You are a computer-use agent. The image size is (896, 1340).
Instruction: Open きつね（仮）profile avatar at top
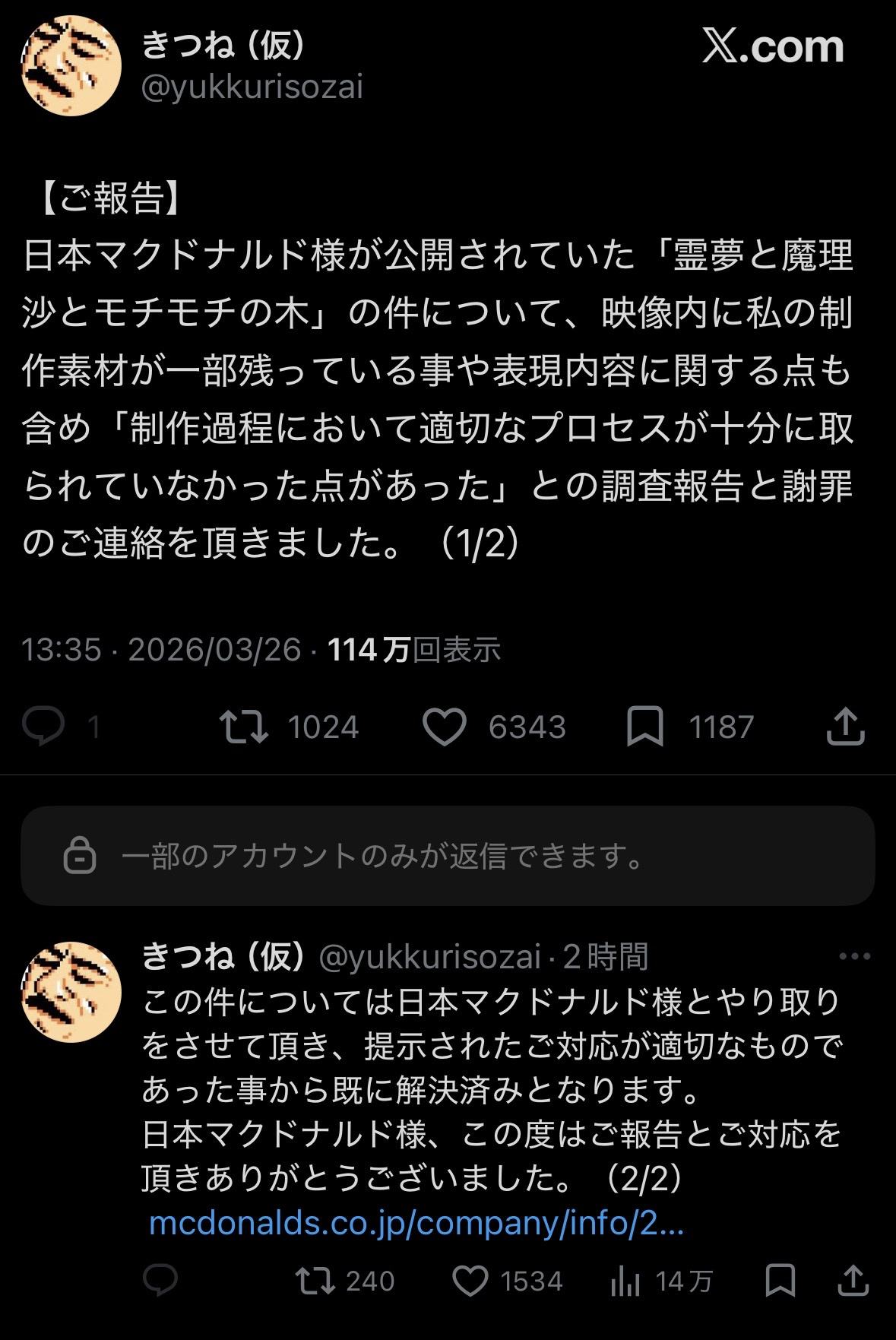71,66
